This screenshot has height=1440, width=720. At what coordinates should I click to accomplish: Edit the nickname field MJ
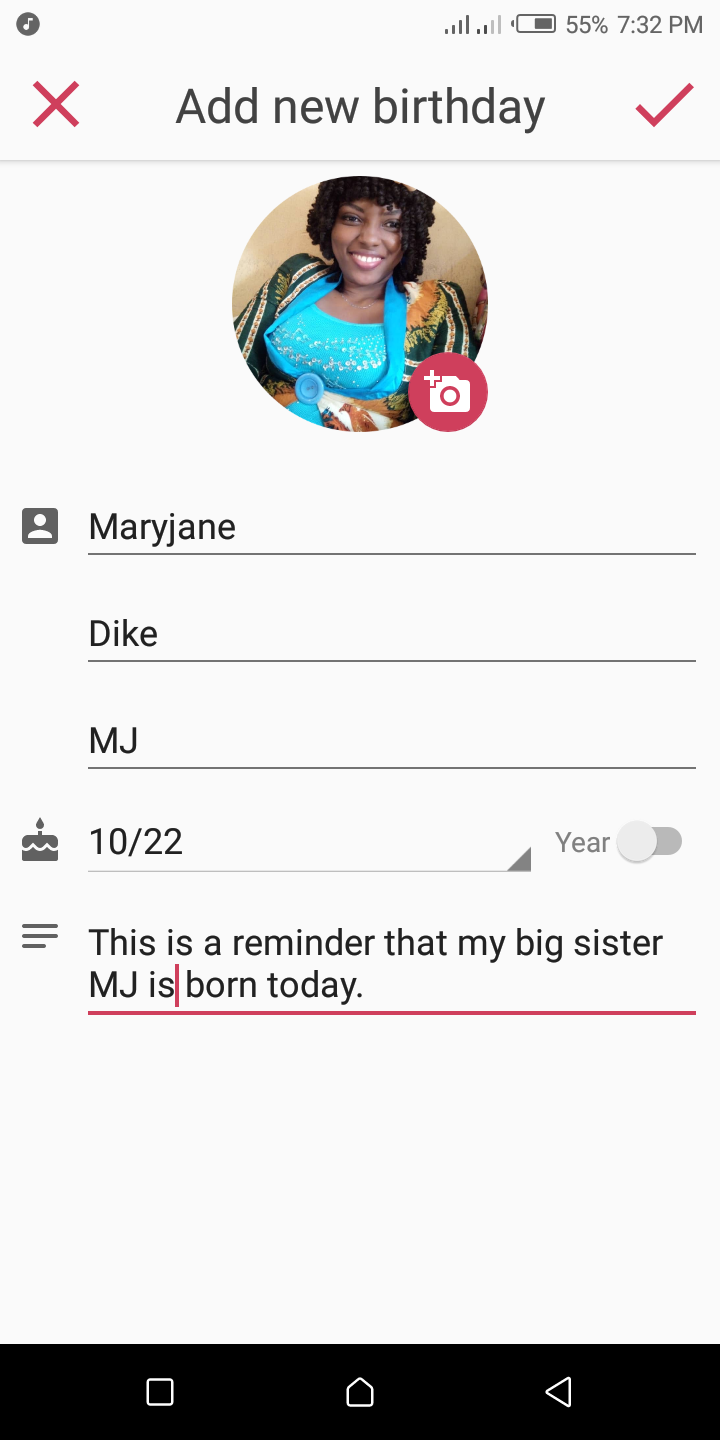tap(390, 741)
